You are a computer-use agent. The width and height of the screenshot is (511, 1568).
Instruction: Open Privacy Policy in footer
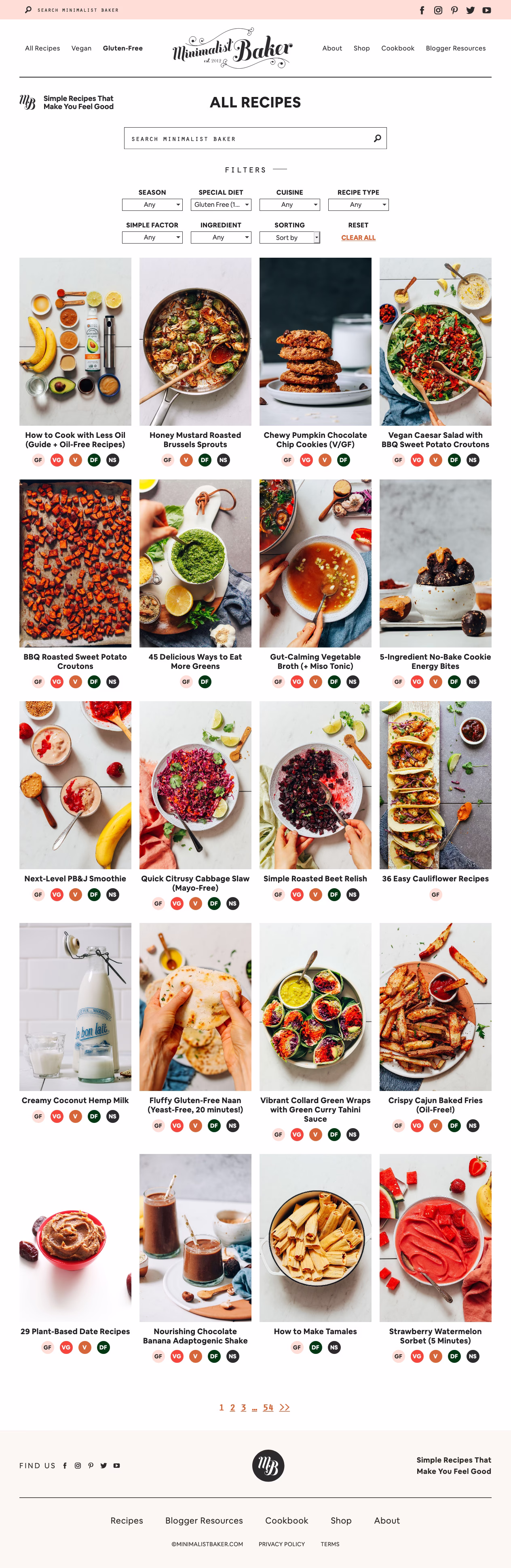281,1544
